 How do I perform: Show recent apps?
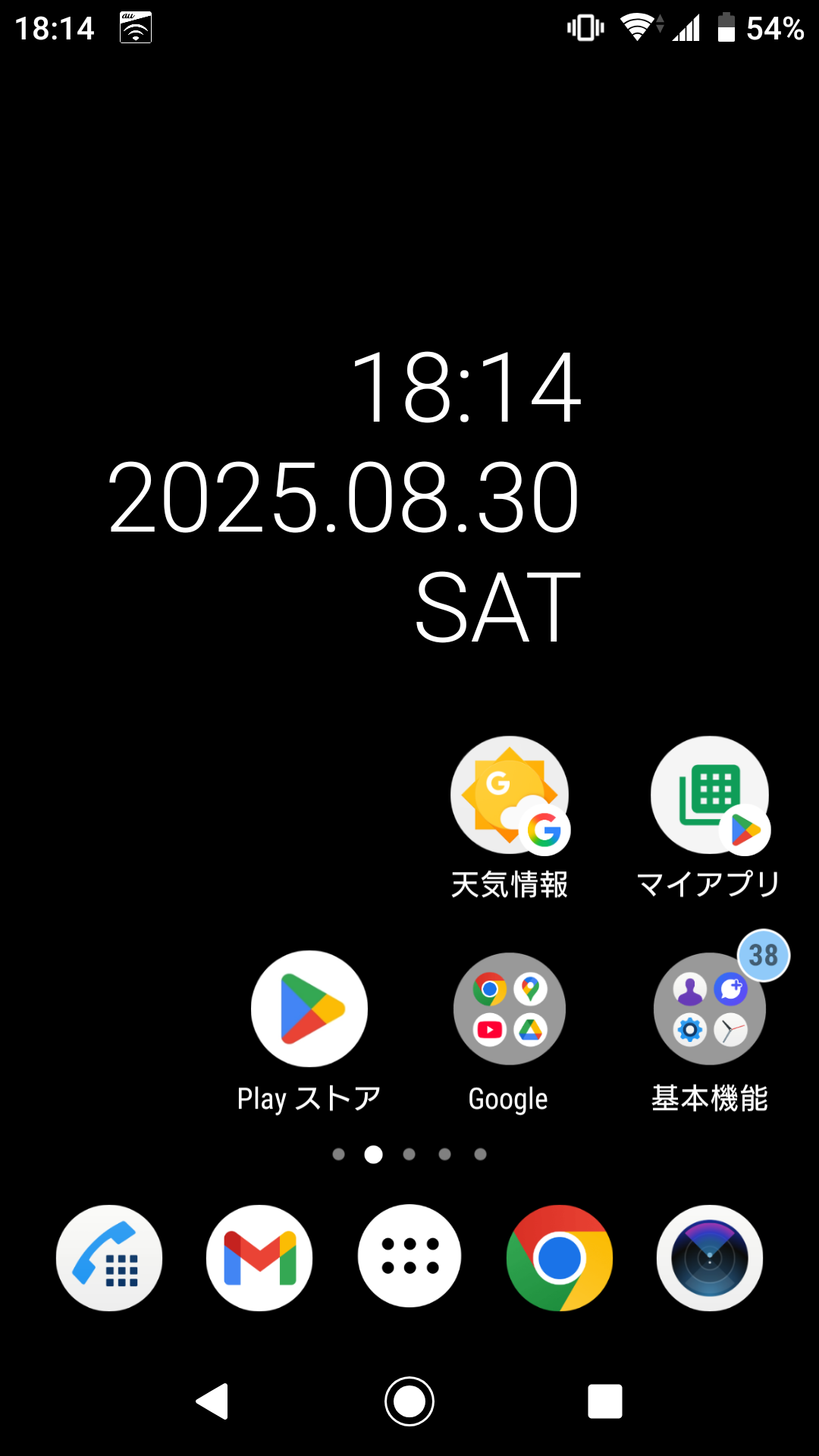605,1401
